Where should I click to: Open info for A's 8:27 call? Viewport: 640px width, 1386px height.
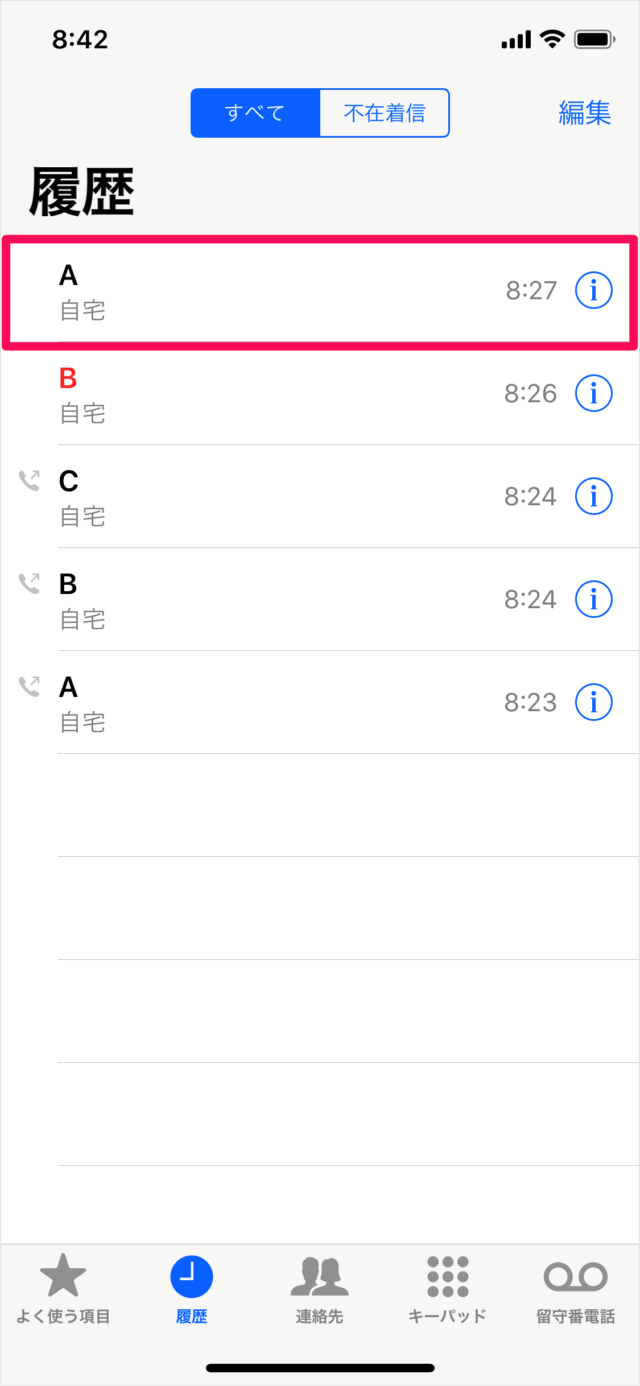click(x=593, y=291)
